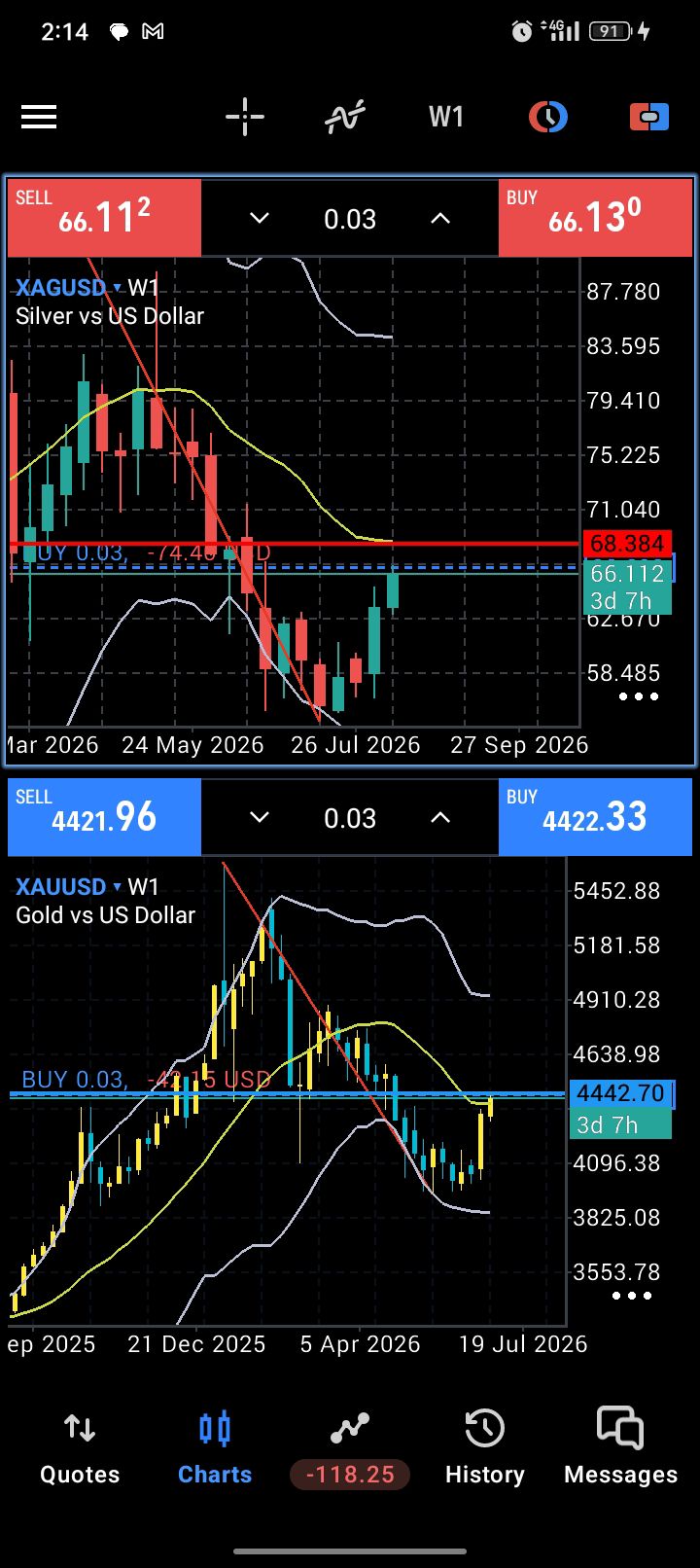Change the W1 timeframe

[446, 118]
